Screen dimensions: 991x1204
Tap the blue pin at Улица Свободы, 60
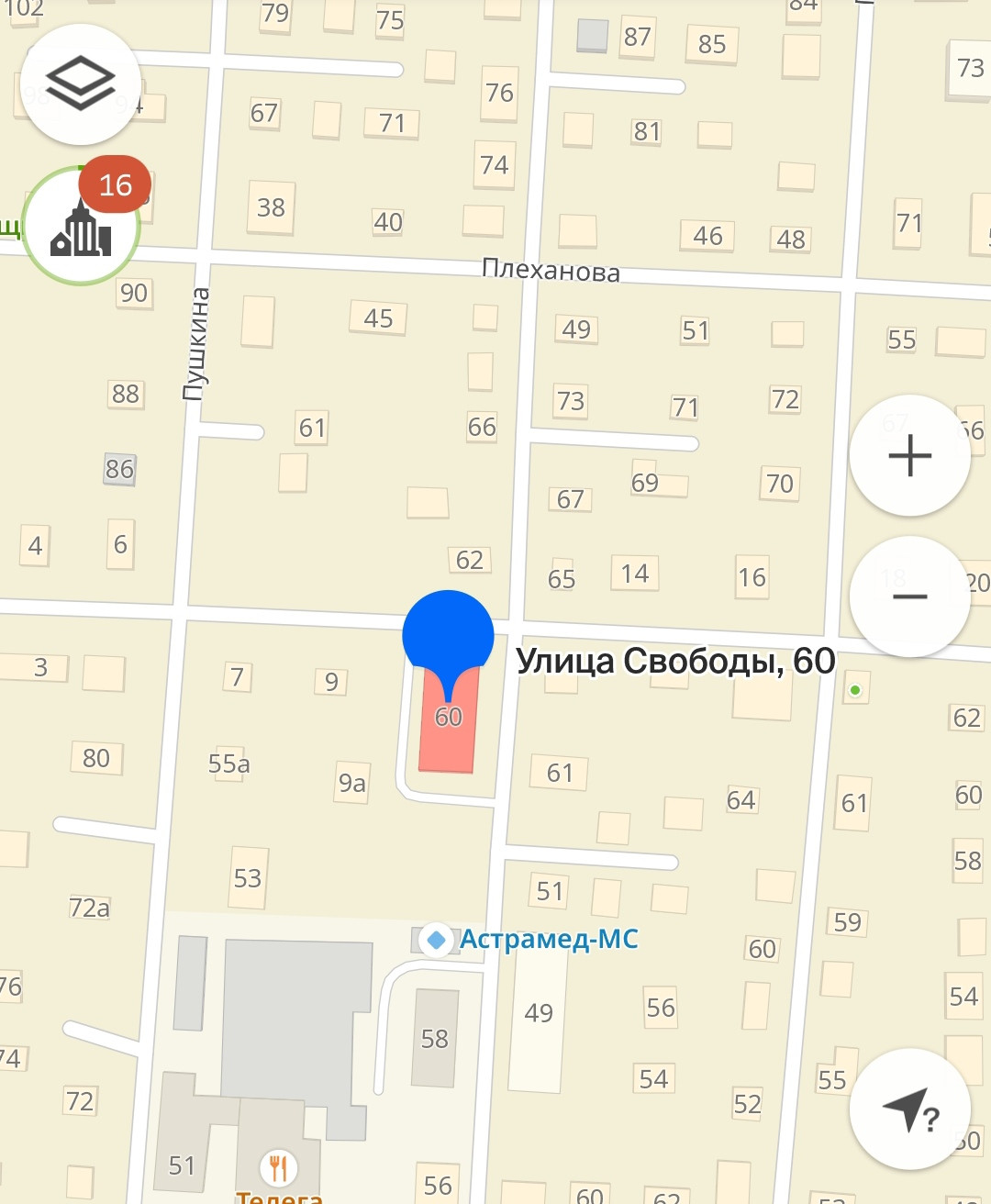pos(448,636)
